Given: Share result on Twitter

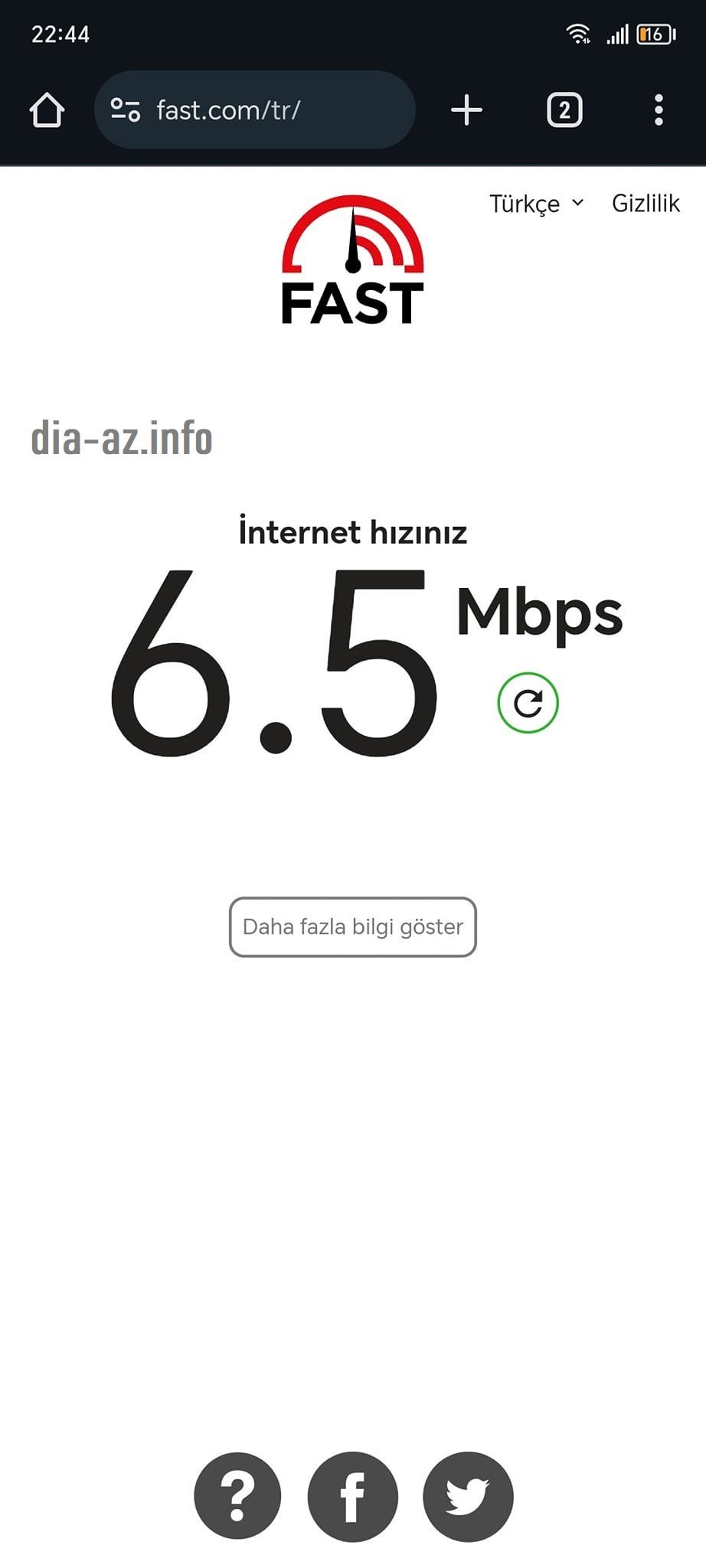Looking at the screenshot, I should pos(468,1496).
